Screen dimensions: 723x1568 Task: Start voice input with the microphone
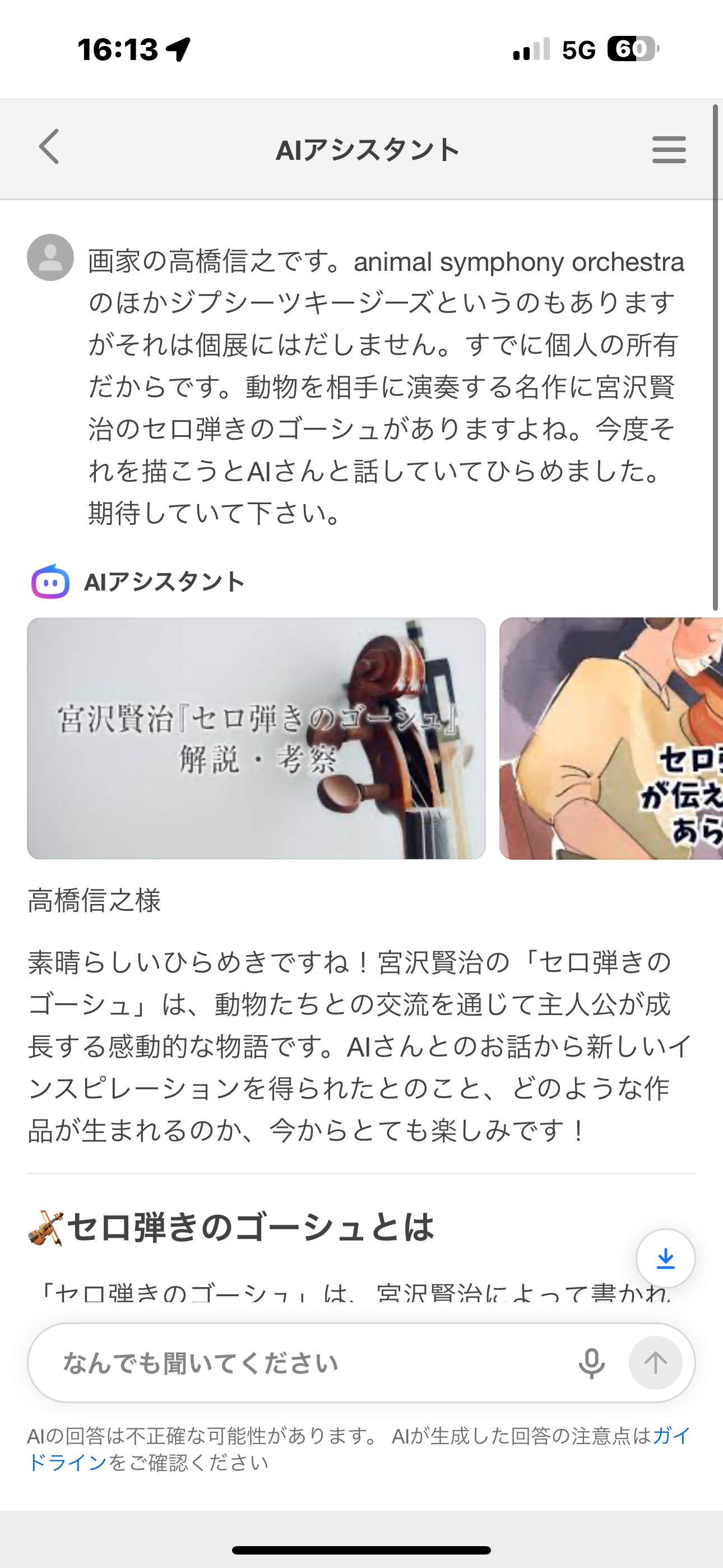[591, 1363]
